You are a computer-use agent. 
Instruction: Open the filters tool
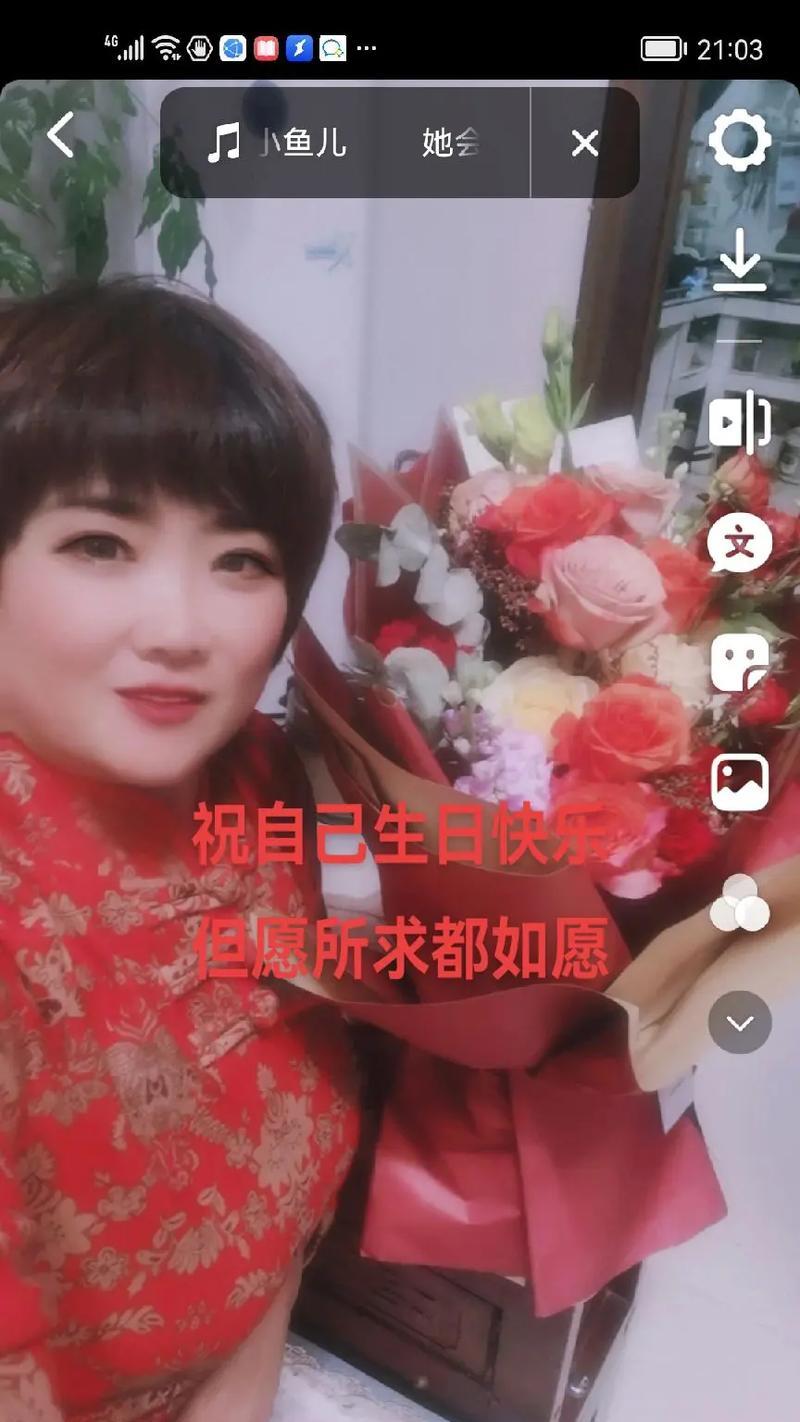[x=740, y=903]
